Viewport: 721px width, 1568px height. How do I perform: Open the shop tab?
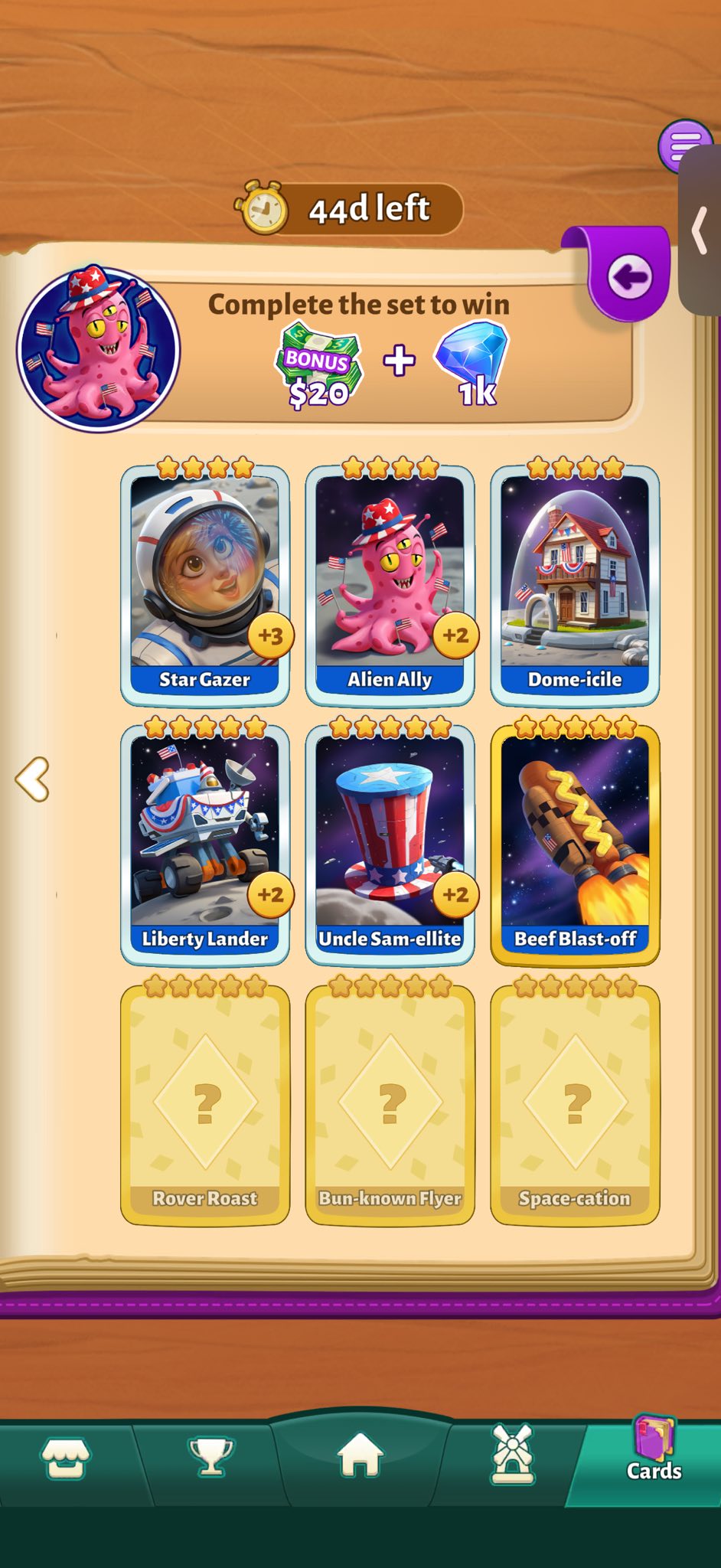pyautogui.click(x=65, y=1457)
